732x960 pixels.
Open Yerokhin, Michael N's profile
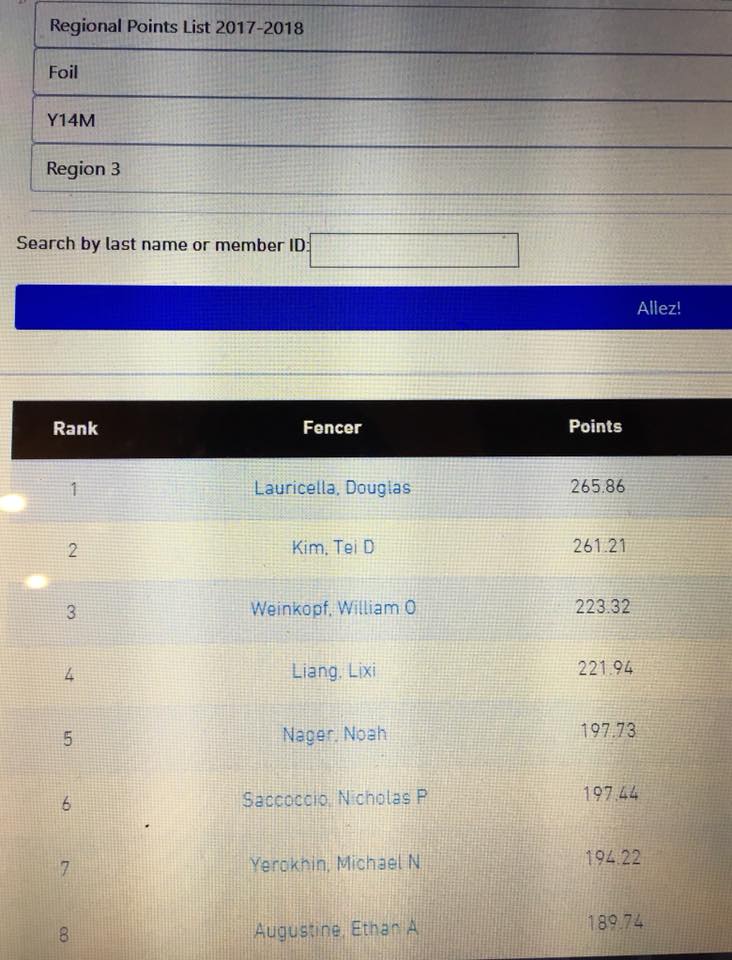335,863
